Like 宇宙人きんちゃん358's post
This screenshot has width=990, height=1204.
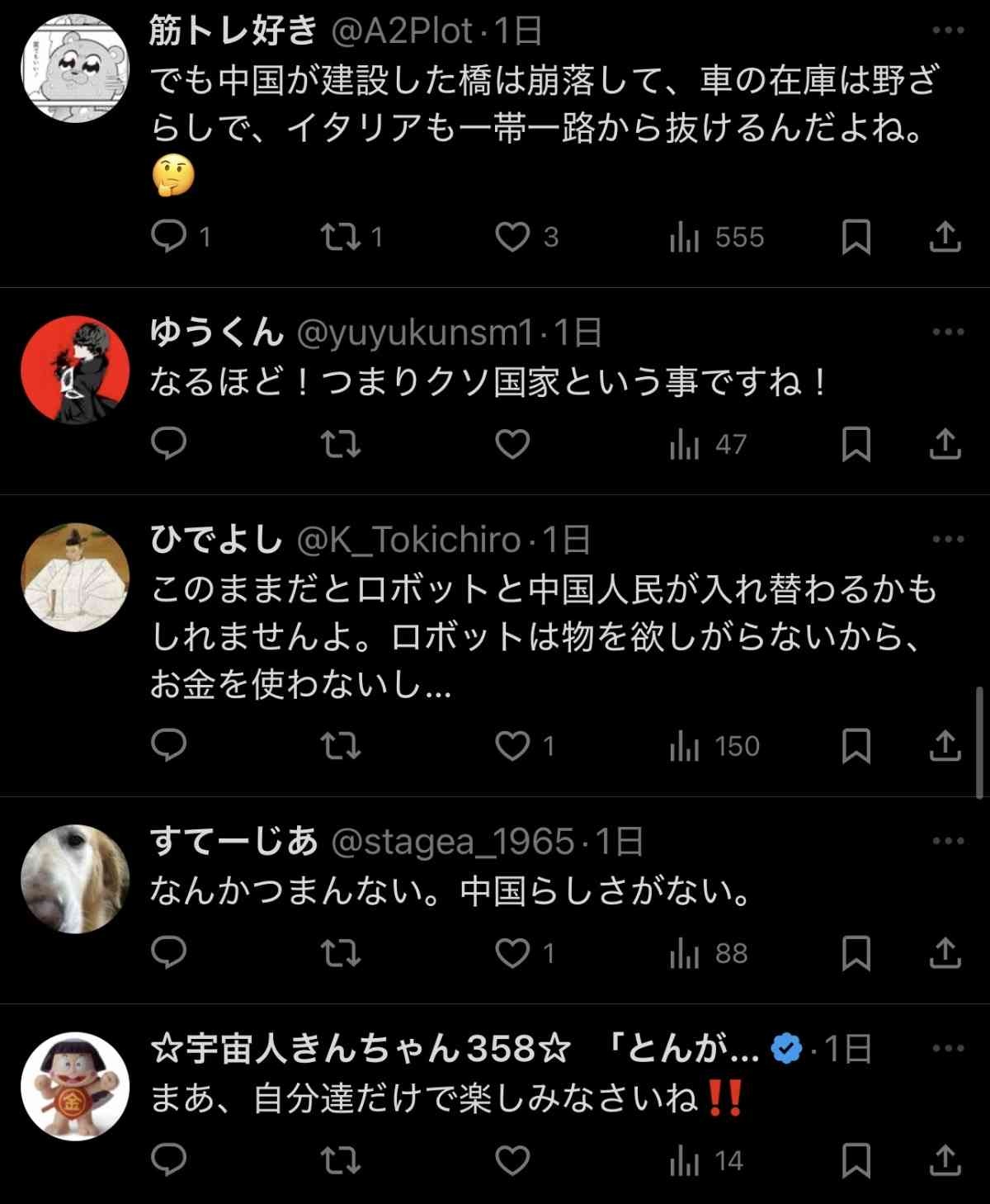pyautogui.click(x=512, y=1161)
